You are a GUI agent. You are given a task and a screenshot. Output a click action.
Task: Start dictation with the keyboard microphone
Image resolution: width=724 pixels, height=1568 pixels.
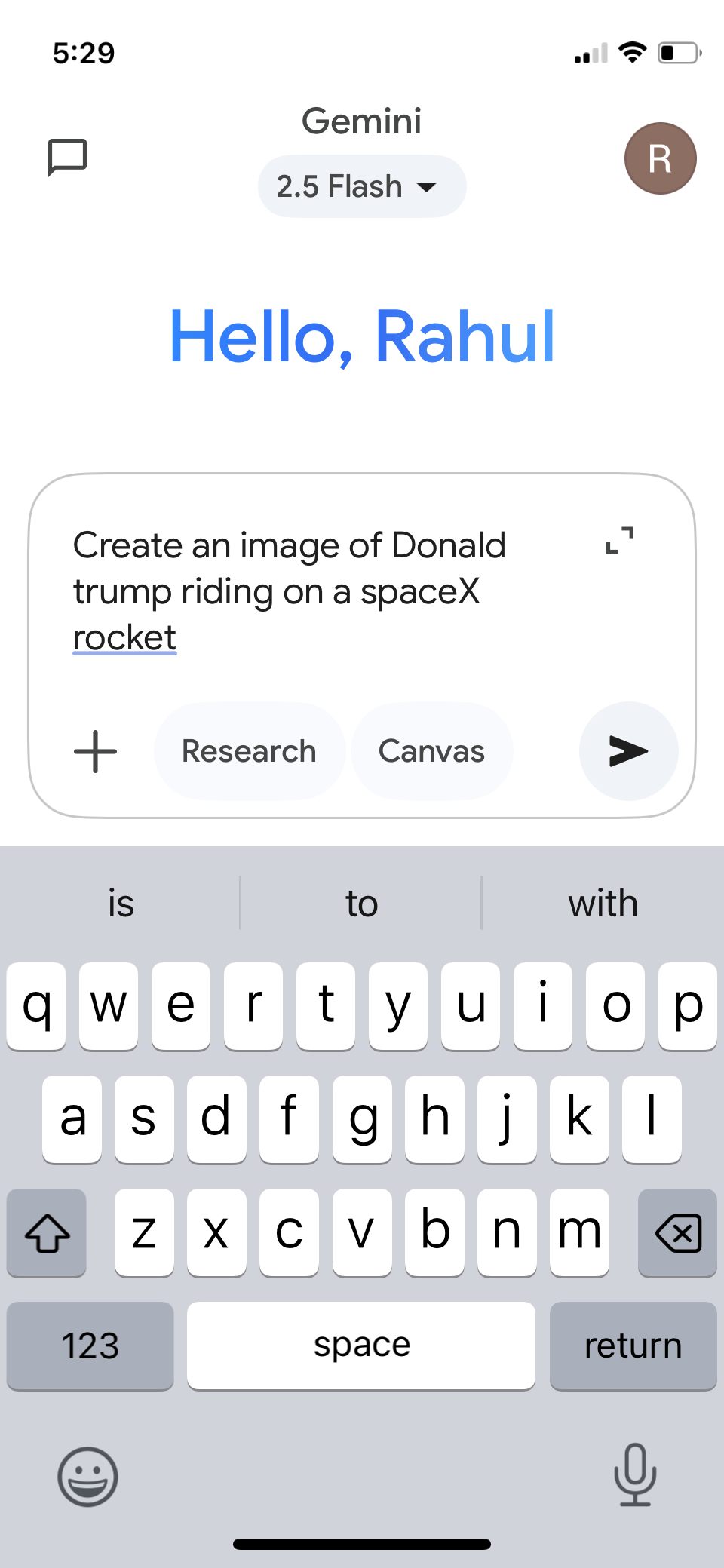tap(635, 1474)
